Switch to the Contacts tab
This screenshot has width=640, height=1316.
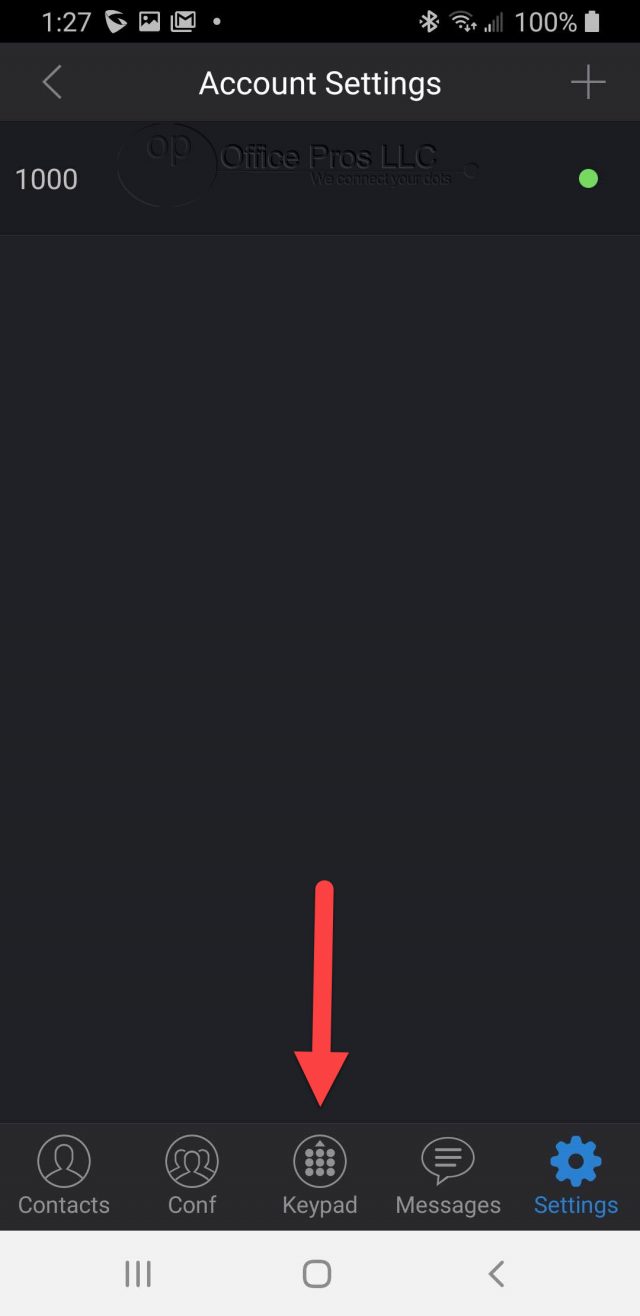point(64,1176)
